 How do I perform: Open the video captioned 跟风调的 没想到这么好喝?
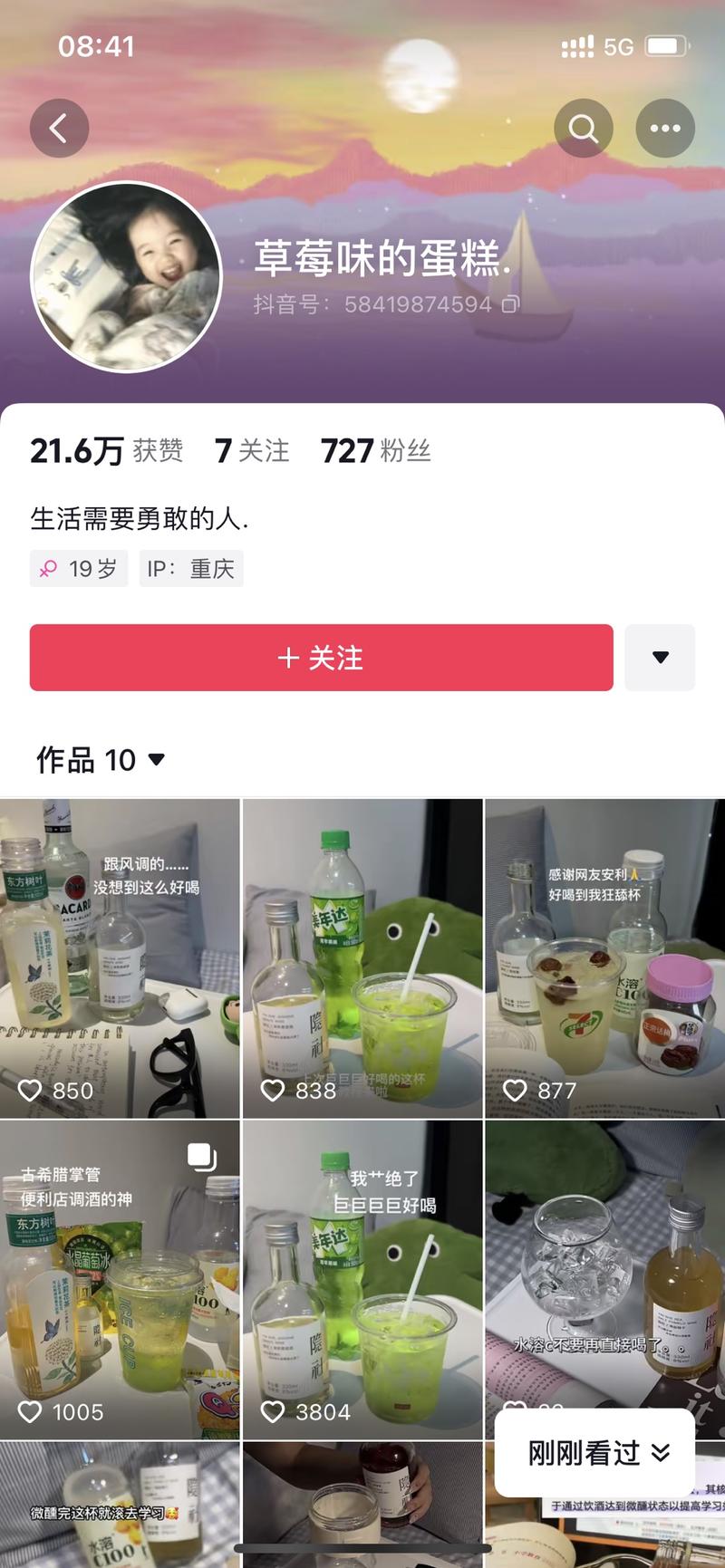click(120, 957)
